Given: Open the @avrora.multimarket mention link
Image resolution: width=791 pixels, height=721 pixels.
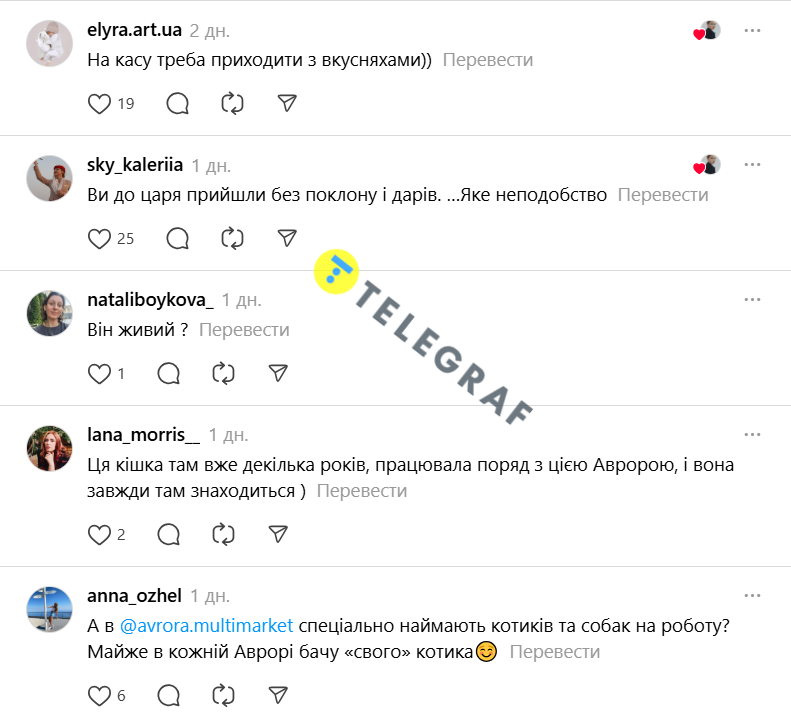Looking at the screenshot, I should coord(207,626).
